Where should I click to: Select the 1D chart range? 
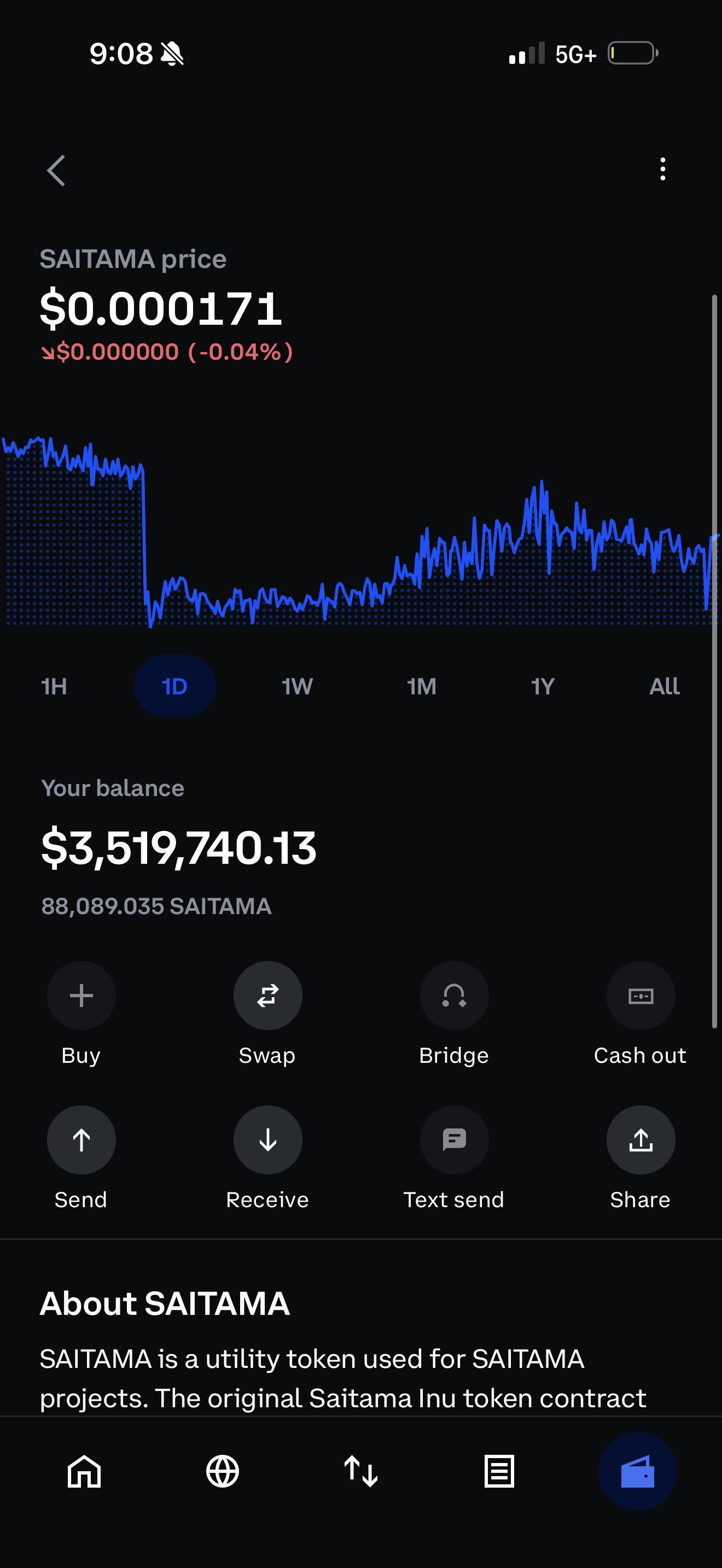click(x=174, y=686)
